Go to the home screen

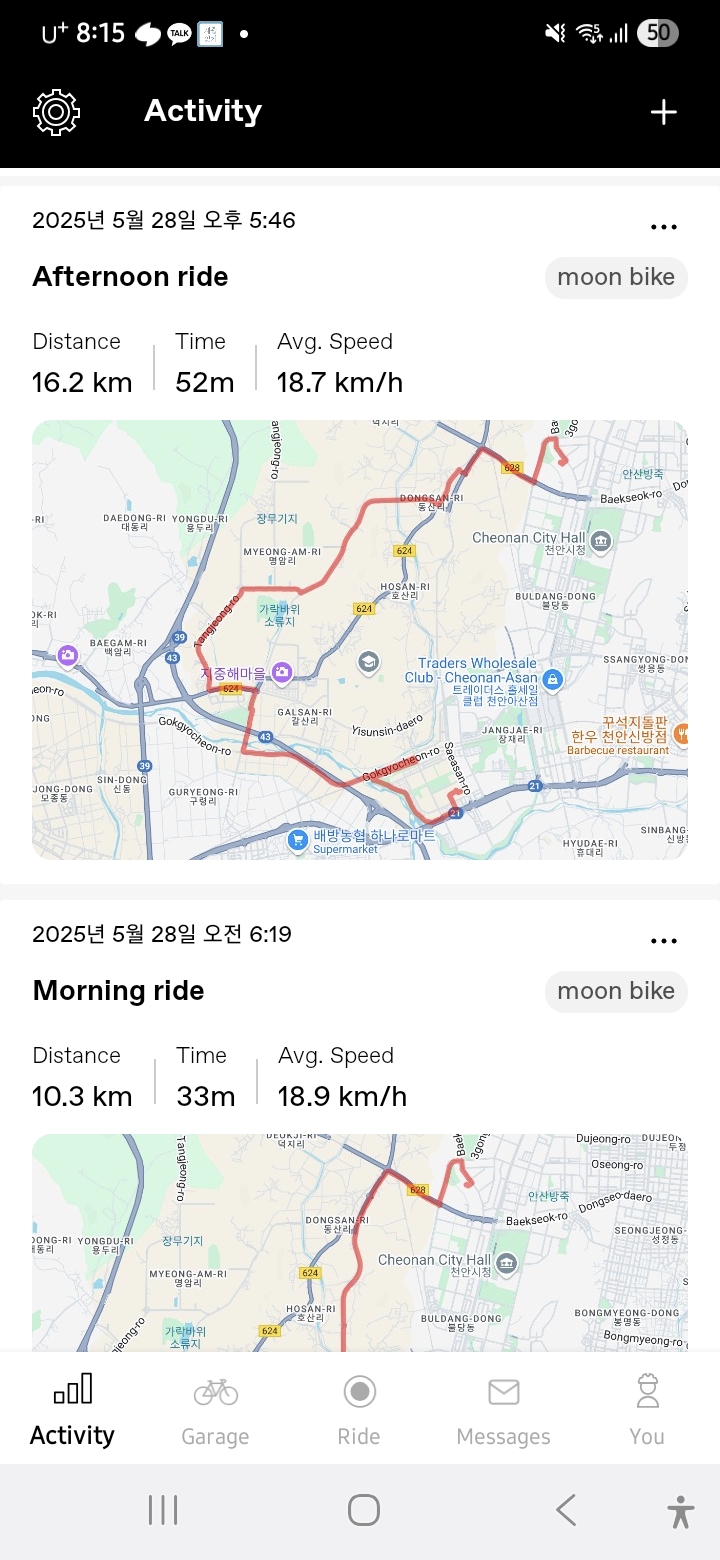pyautogui.click(x=364, y=1510)
